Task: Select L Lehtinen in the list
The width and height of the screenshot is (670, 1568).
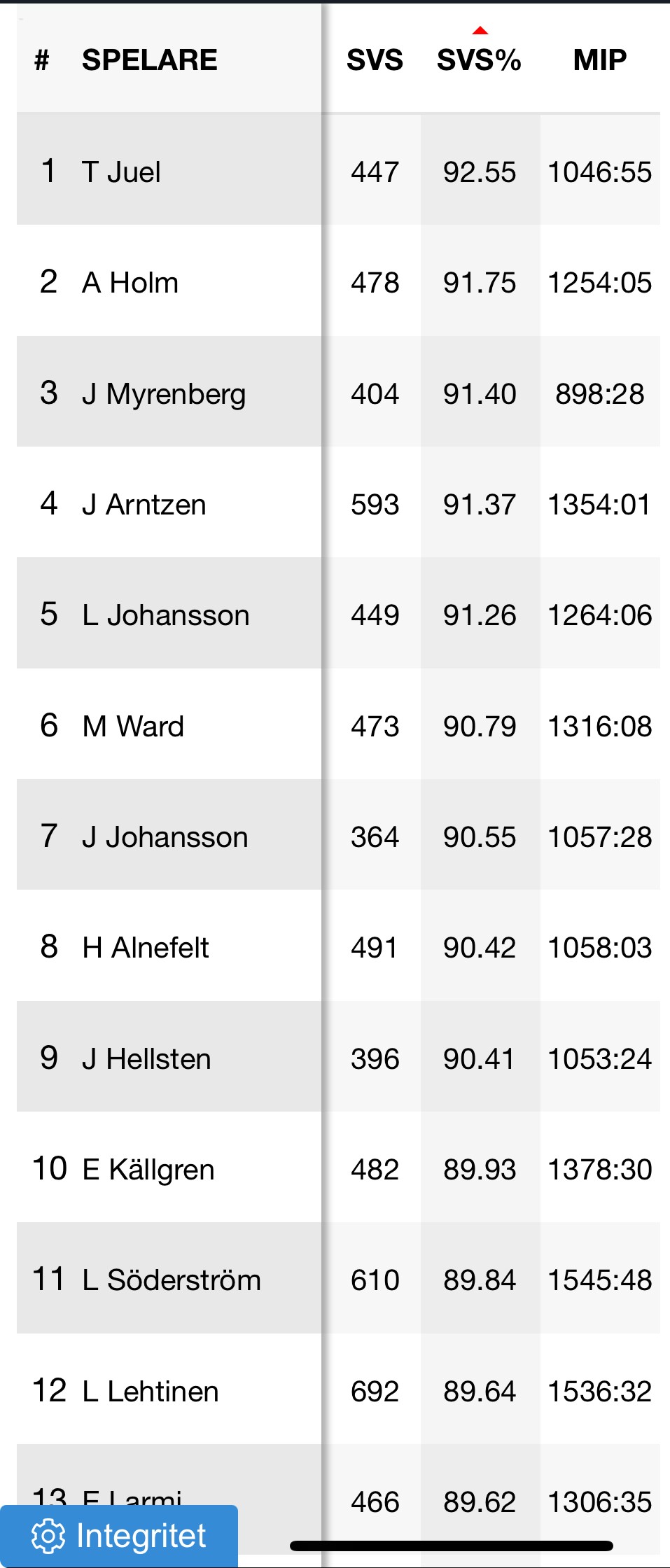Action: (x=151, y=1391)
